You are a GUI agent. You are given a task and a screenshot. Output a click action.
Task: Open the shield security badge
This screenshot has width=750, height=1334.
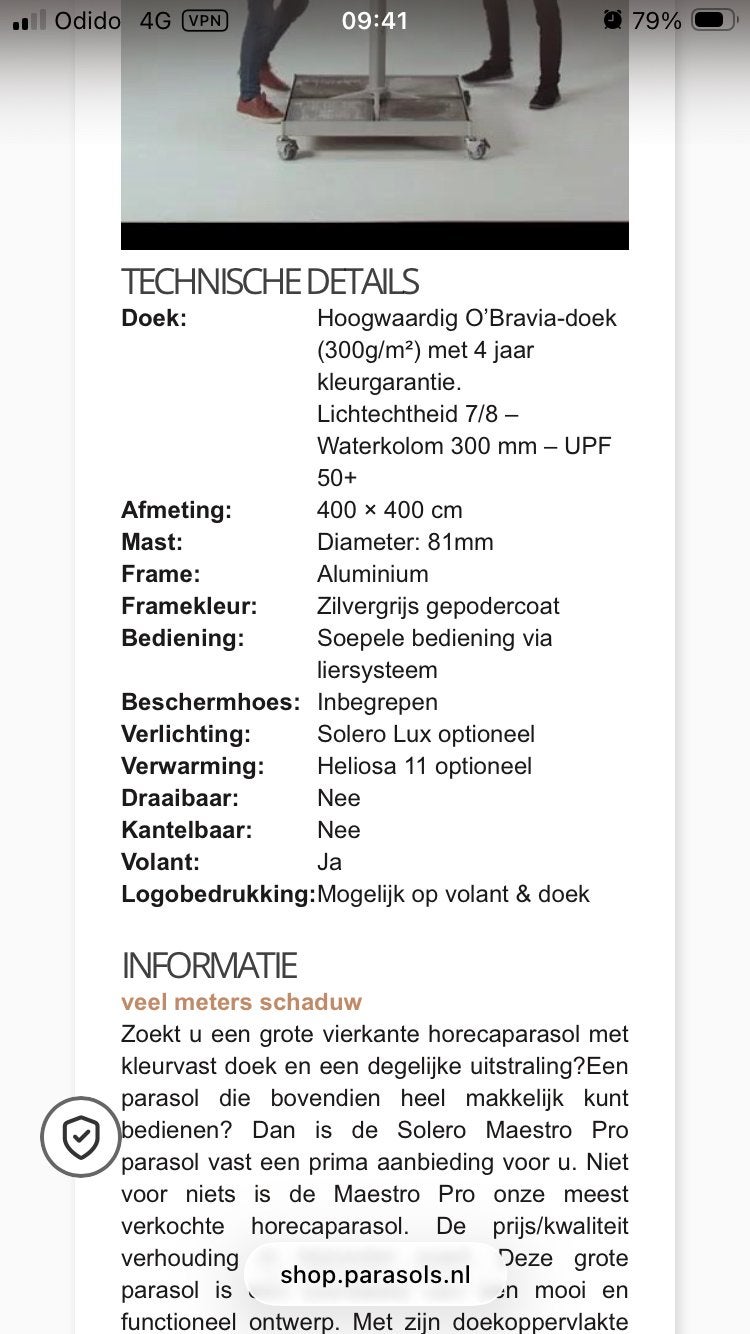point(80,1137)
